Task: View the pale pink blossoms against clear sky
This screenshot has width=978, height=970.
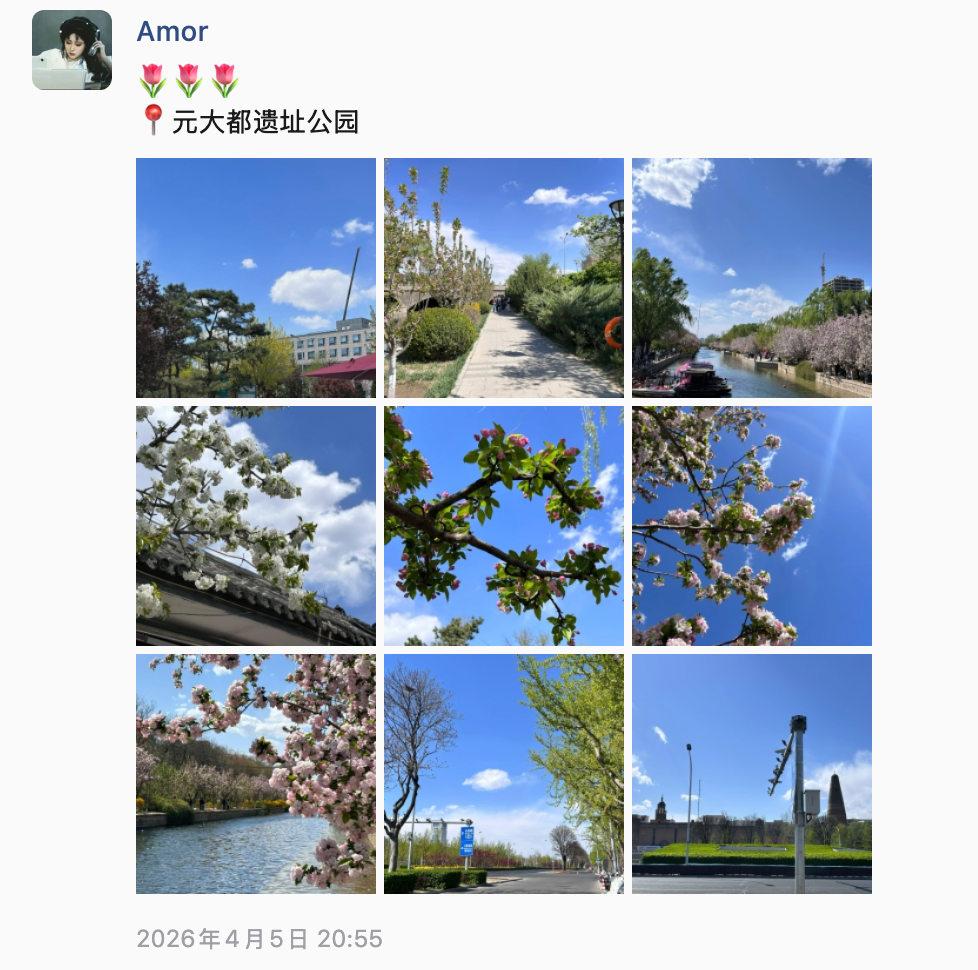Action: click(x=752, y=526)
